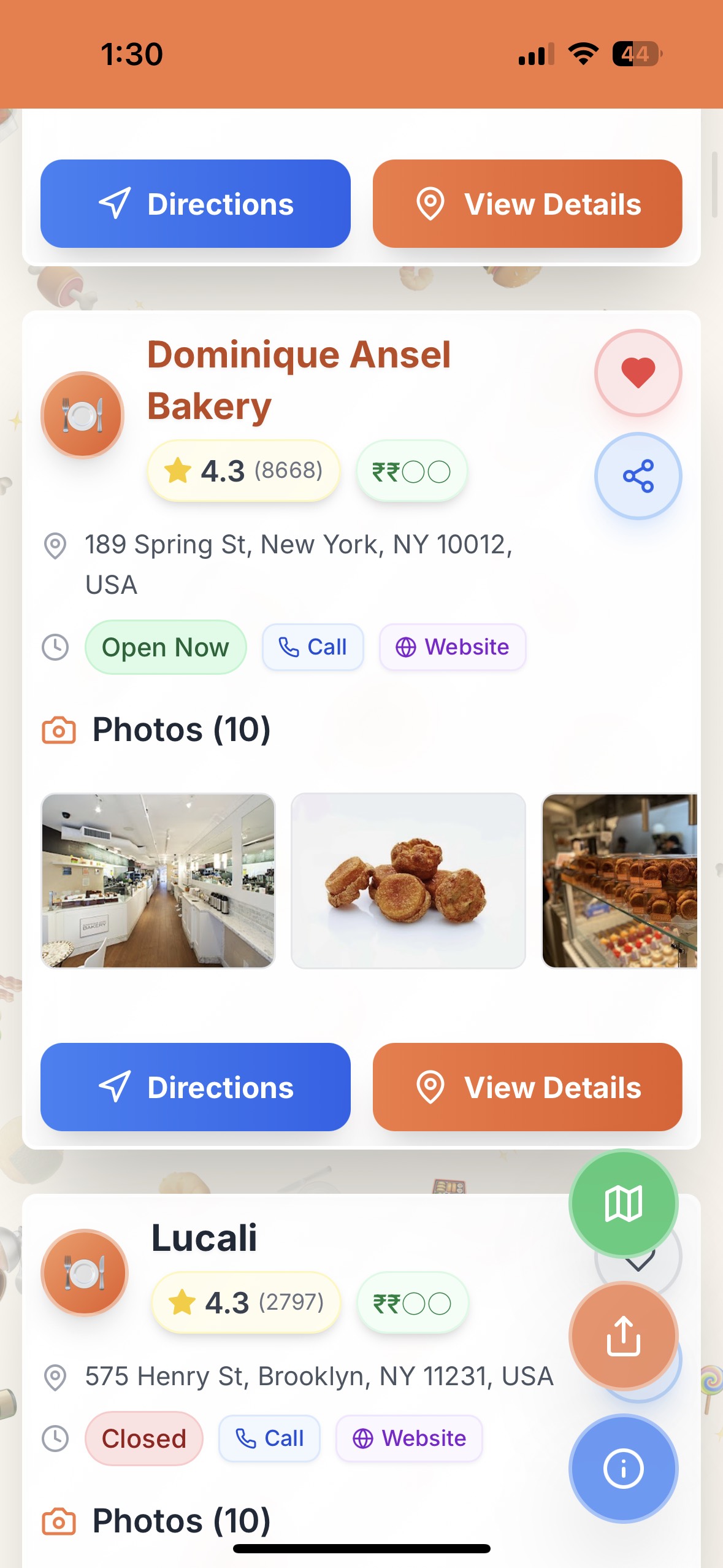The image size is (723, 1568).
Task: Open Dominique Ansel Bakery's website
Action: (453, 647)
